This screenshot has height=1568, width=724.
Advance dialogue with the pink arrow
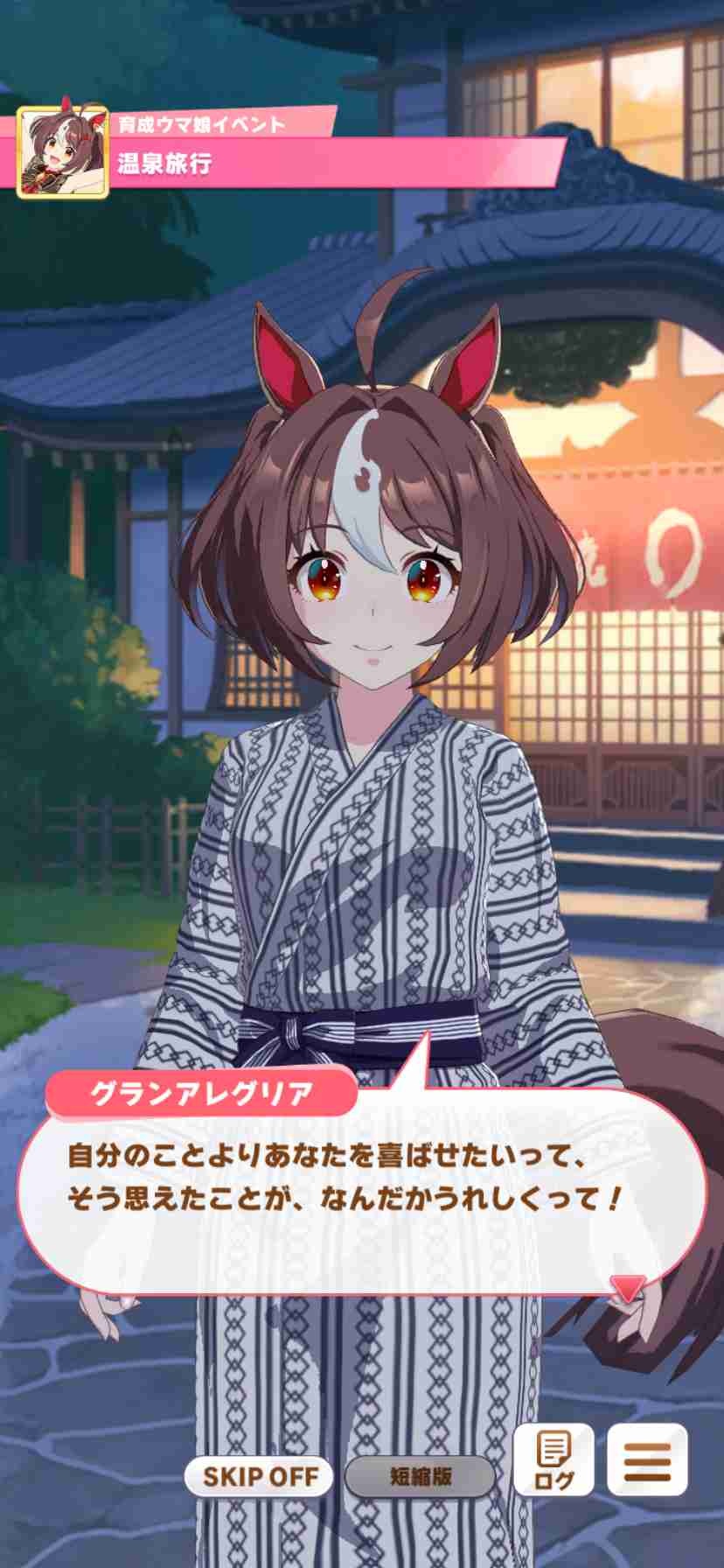pyautogui.click(x=627, y=1287)
